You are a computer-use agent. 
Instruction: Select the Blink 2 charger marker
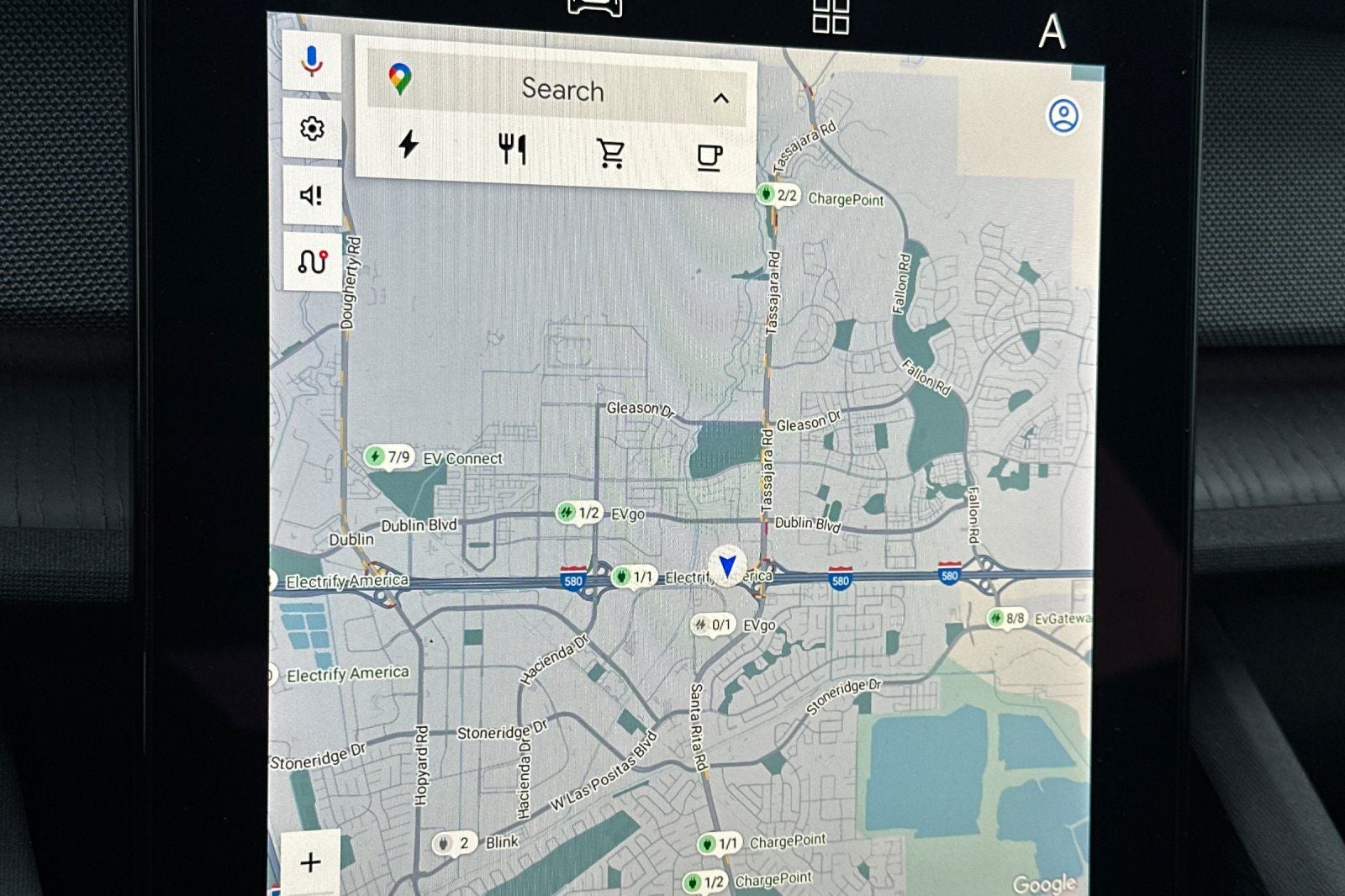(x=454, y=842)
